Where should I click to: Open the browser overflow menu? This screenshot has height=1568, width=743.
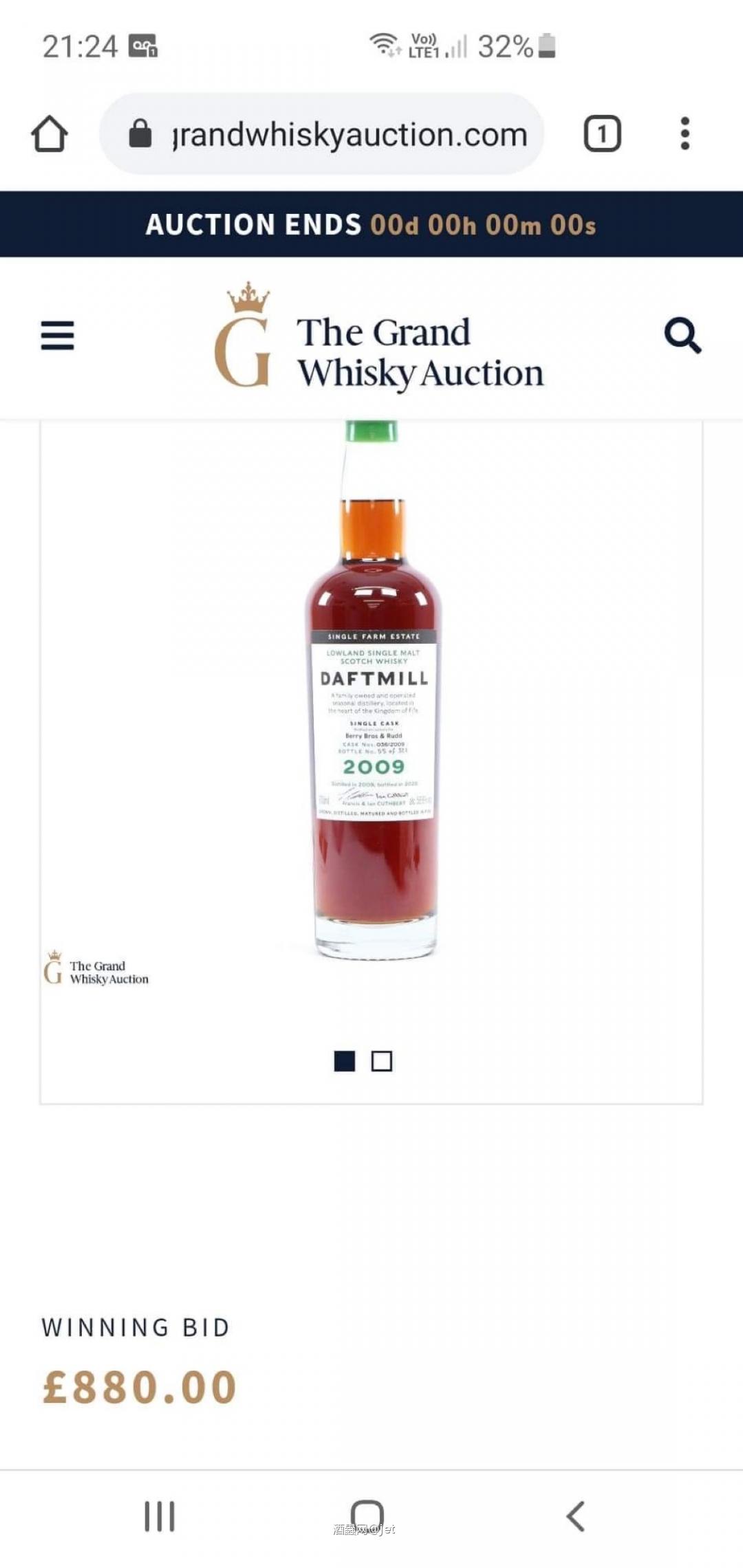coord(685,133)
